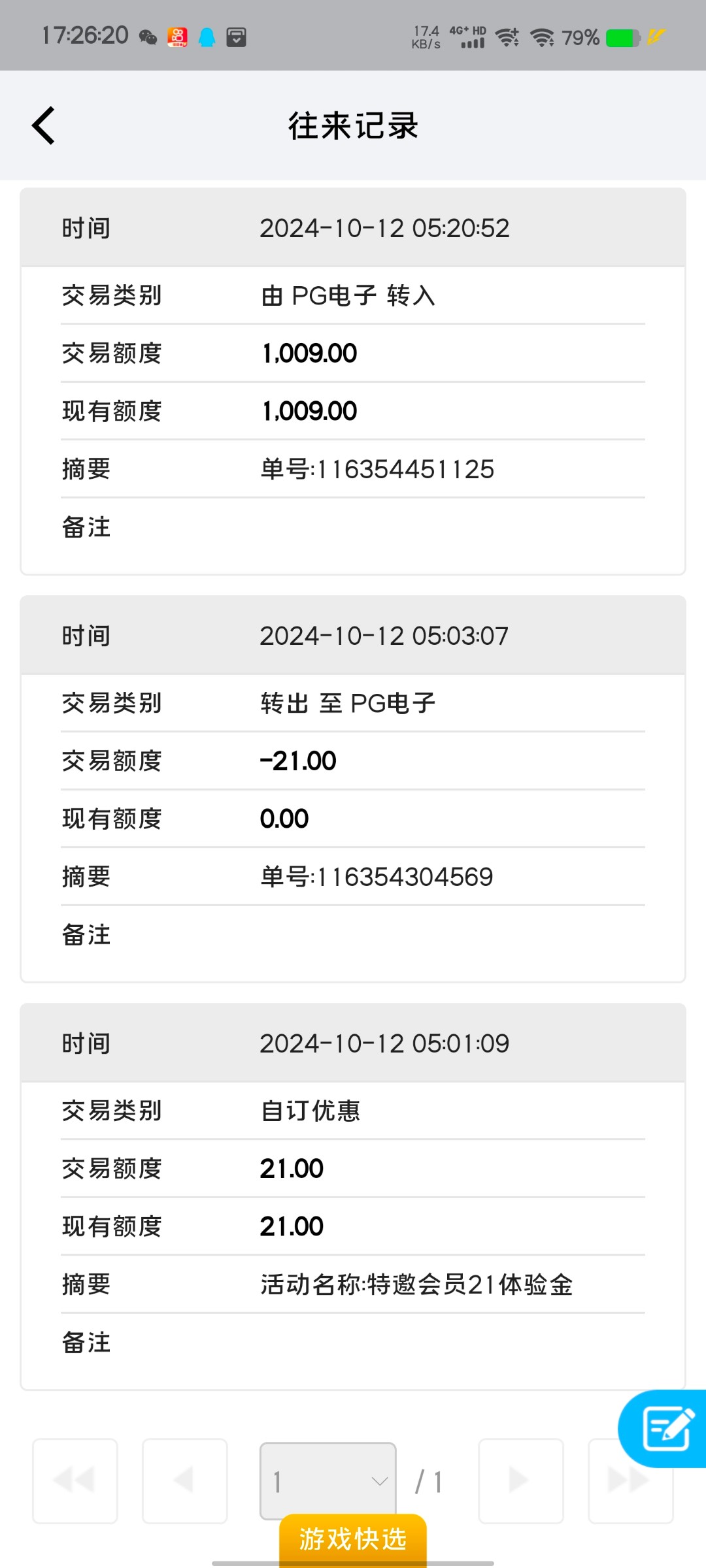
Task: Tap the blue floating edit note button
Action: pos(663,1429)
